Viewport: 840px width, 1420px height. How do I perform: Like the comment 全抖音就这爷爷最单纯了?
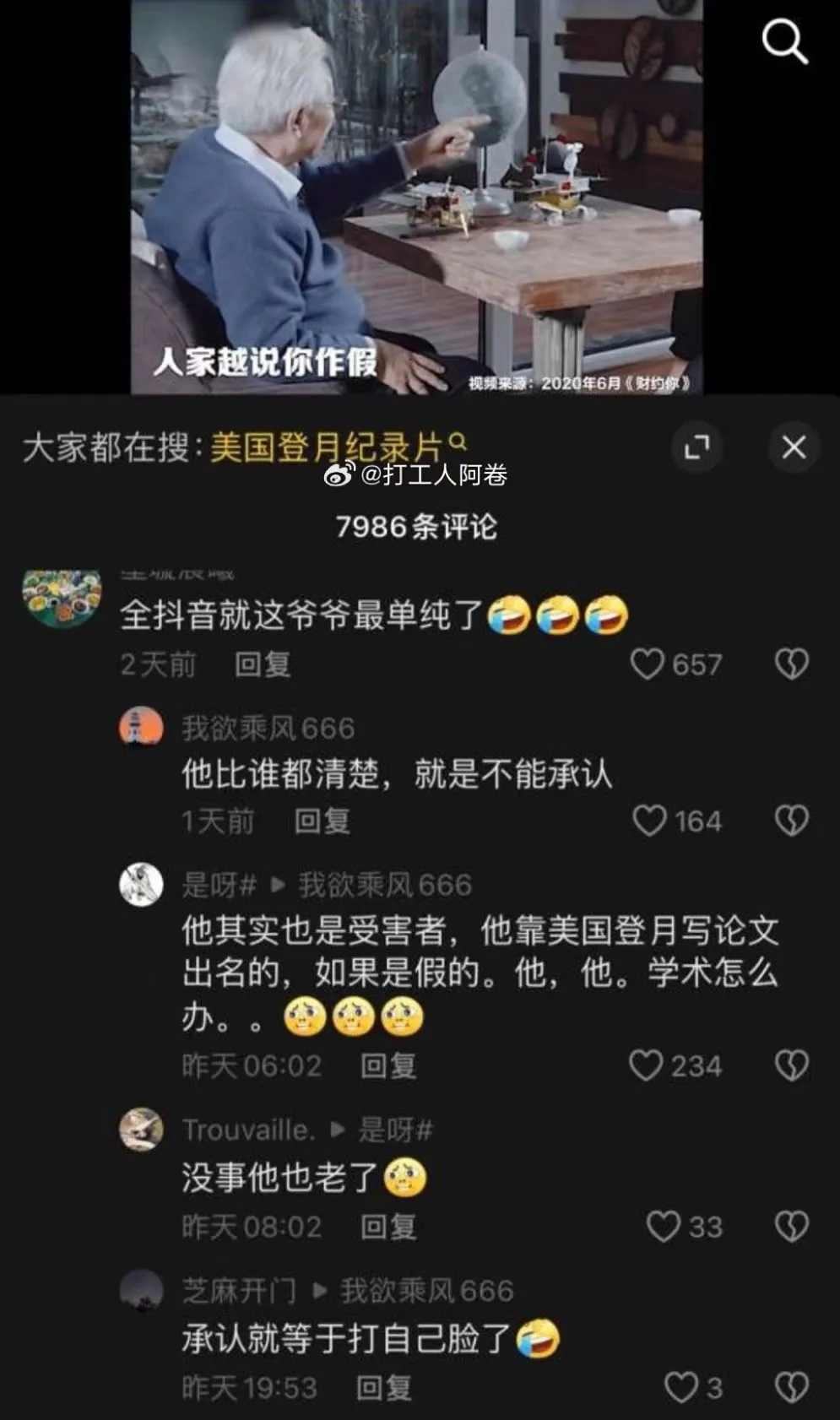tap(648, 664)
